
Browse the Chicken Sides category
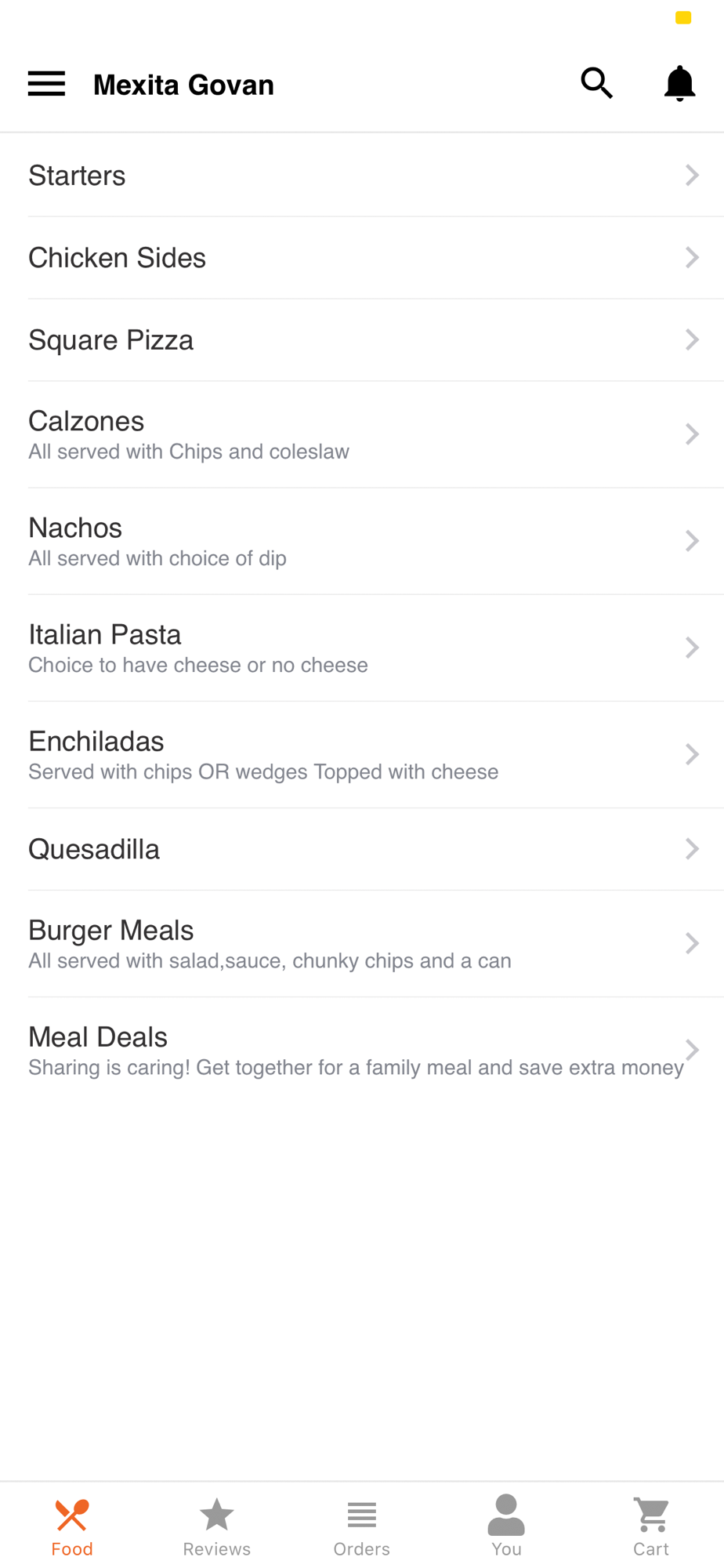point(362,258)
